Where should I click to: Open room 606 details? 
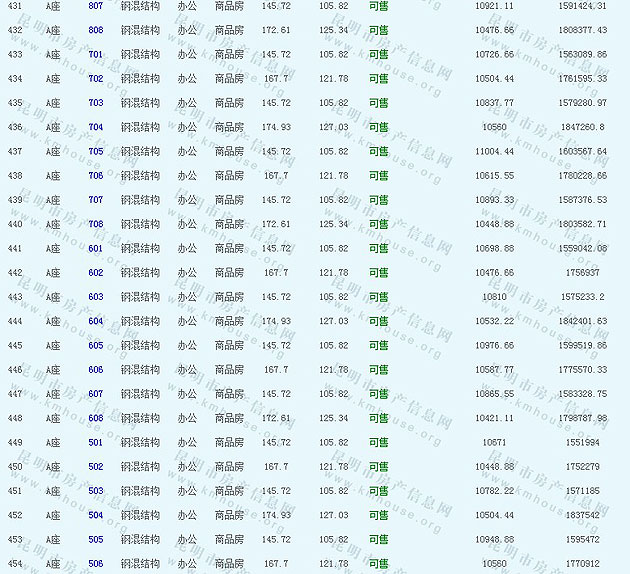[x=95, y=369]
